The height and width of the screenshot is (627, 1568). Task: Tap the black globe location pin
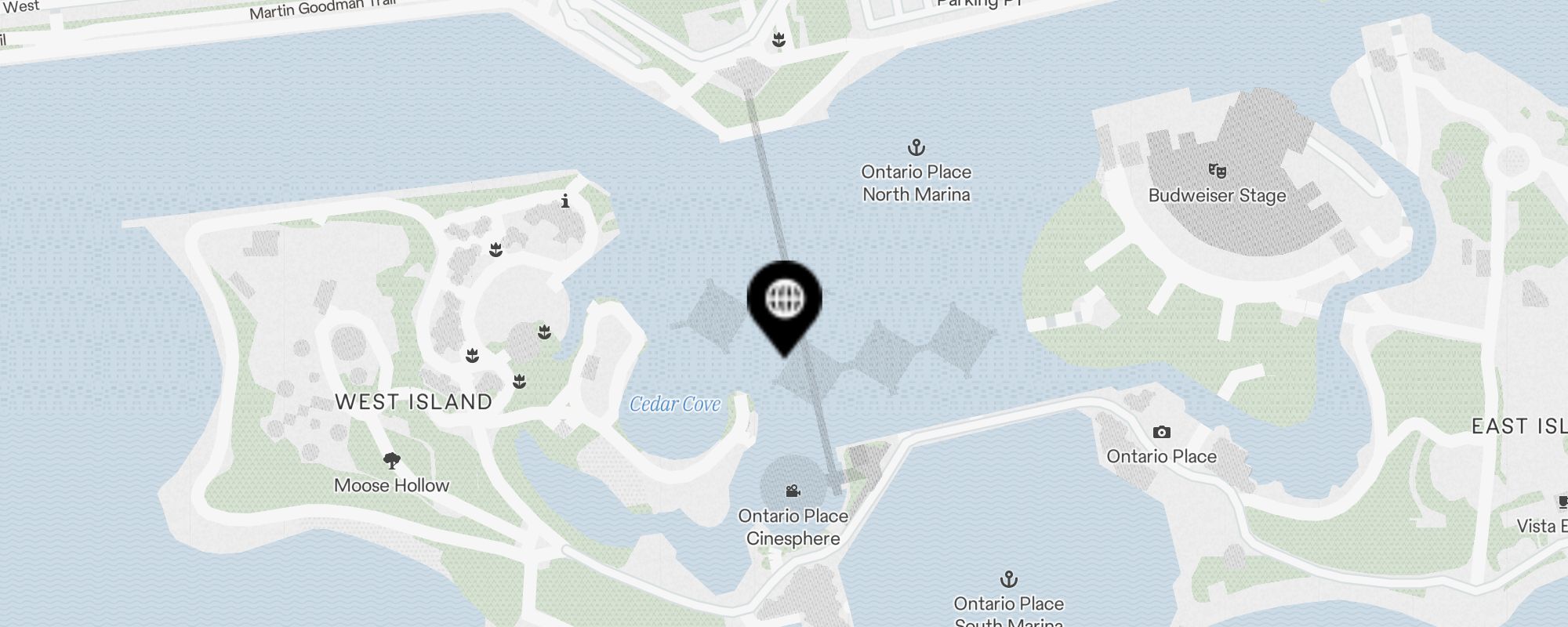(x=784, y=300)
